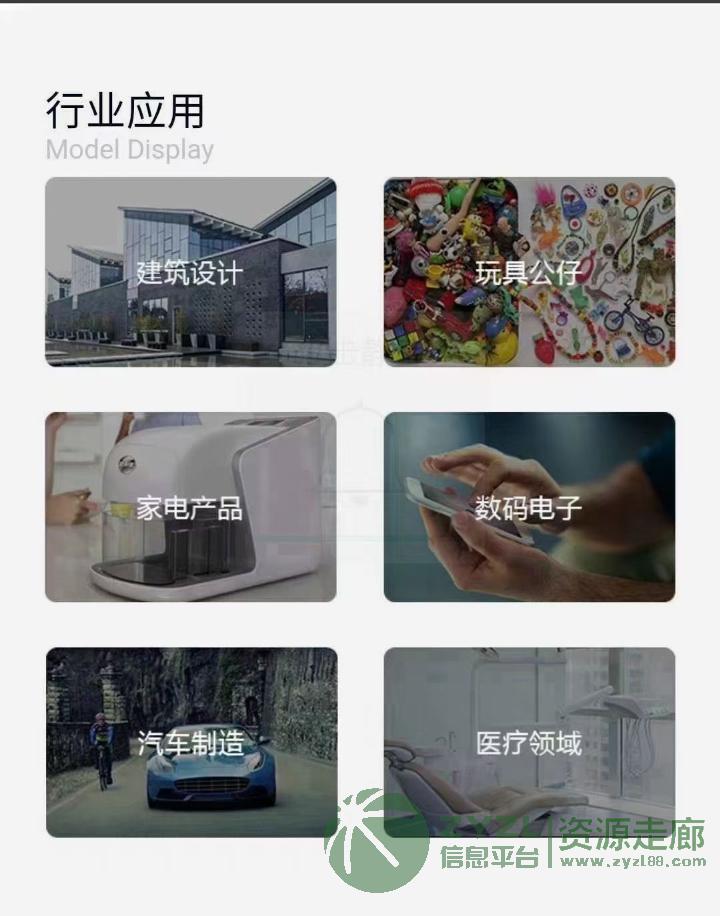The image size is (720, 916).
Task: Open the 玩具公仔 category tile
Action: coord(529,272)
